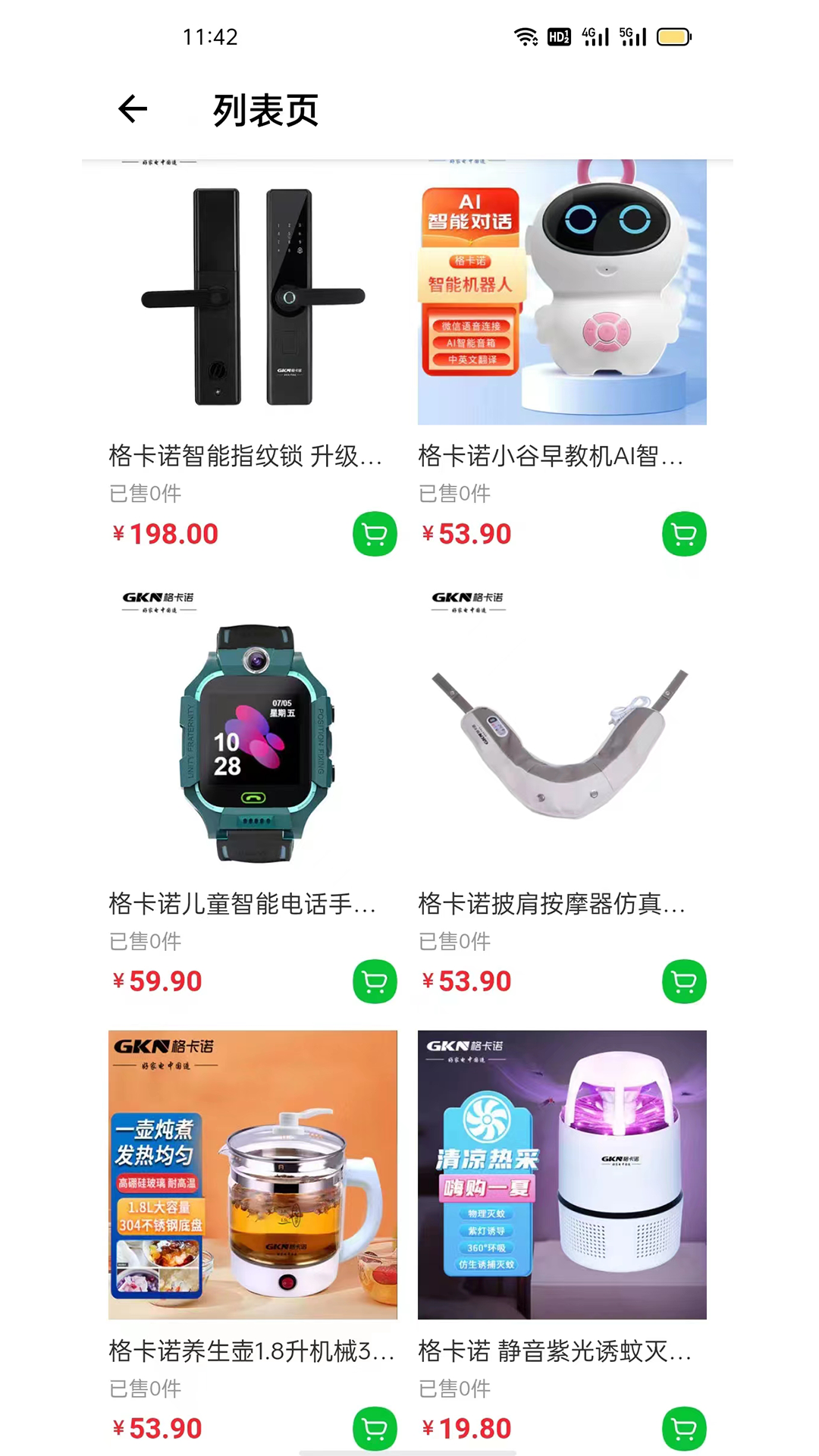The width and height of the screenshot is (819, 1456).
Task: Add 格卡诺儿童智能电话手表 to cart
Action: coord(375,982)
